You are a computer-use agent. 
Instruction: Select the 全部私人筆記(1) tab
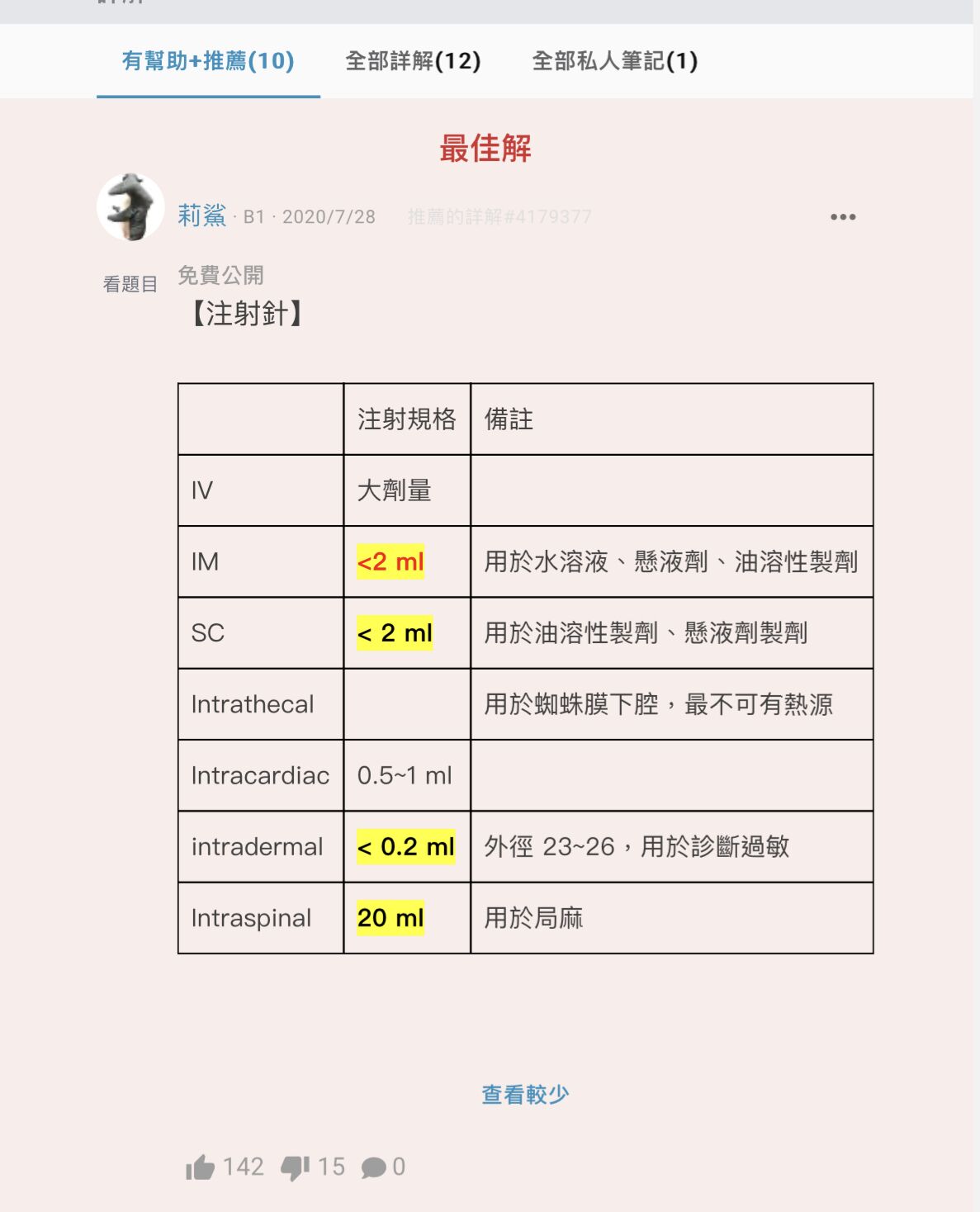(615, 61)
